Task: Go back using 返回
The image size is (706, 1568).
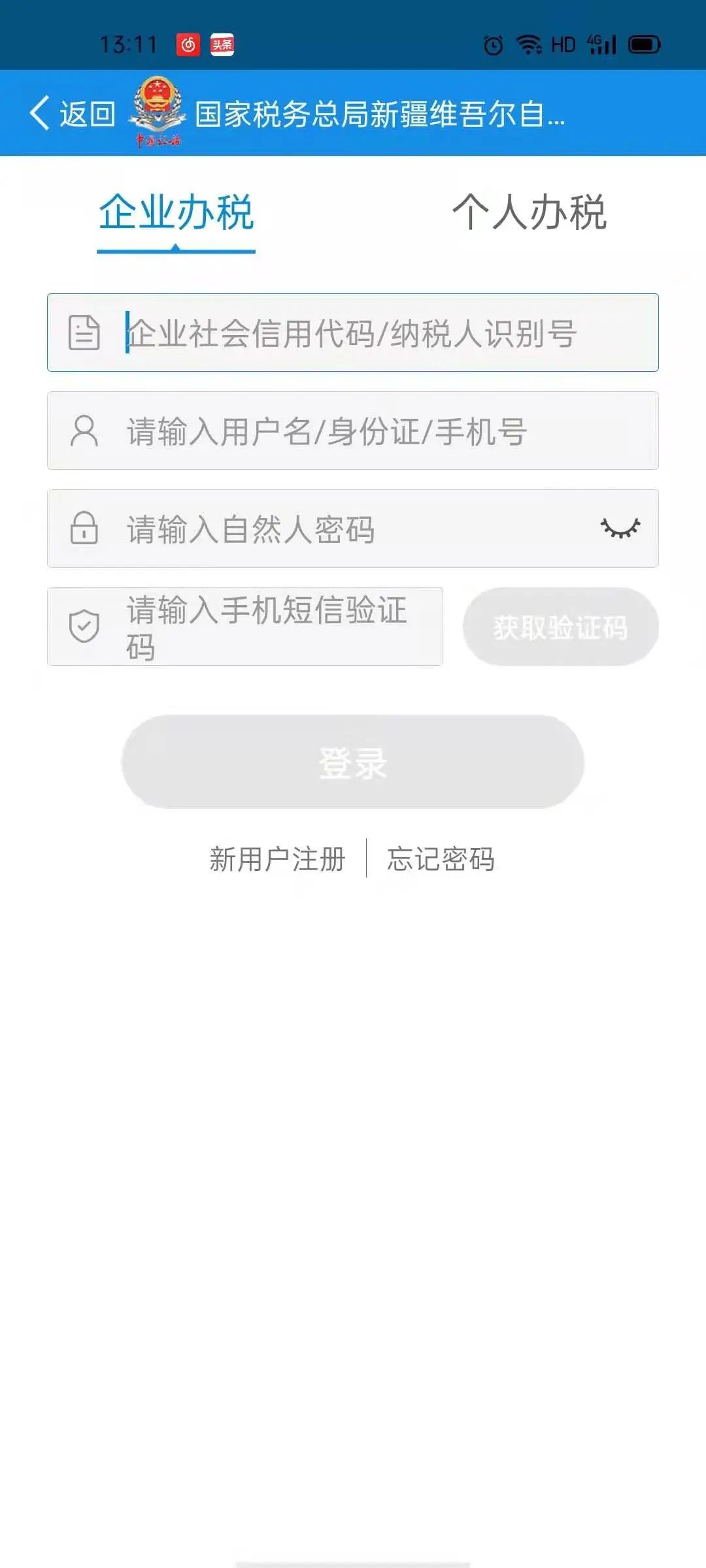Action: pyautogui.click(x=73, y=114)
